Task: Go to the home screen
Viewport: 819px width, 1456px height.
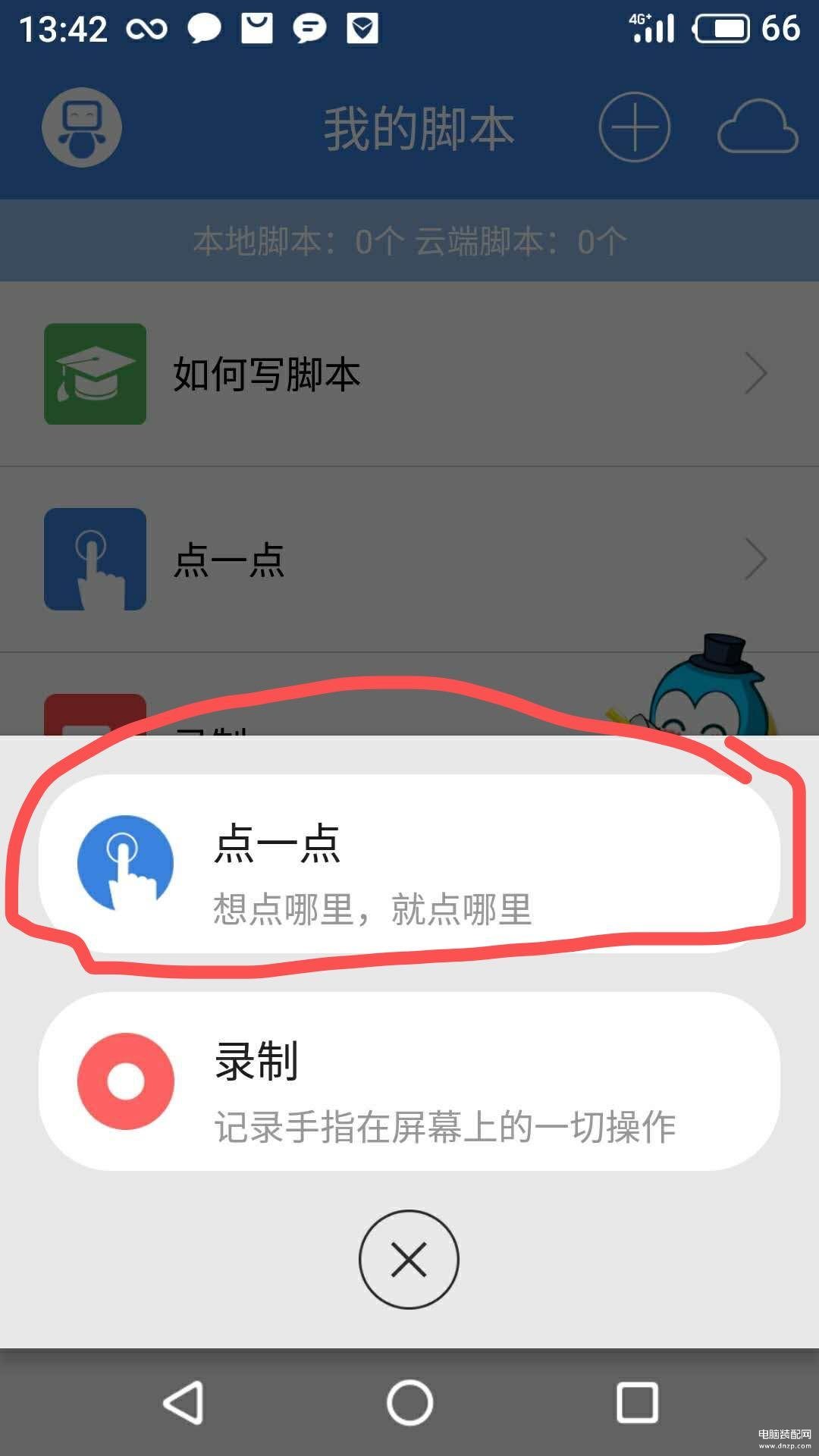Action: pyautogui.click(x=409, y=1402)
